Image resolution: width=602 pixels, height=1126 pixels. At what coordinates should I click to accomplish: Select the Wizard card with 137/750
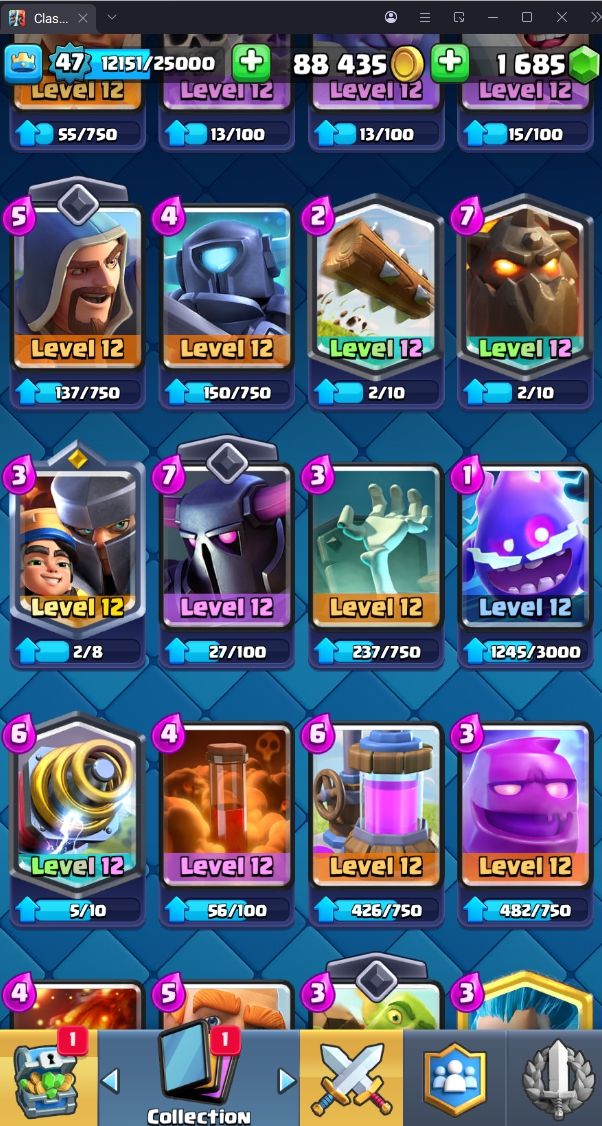pos(77,290)
